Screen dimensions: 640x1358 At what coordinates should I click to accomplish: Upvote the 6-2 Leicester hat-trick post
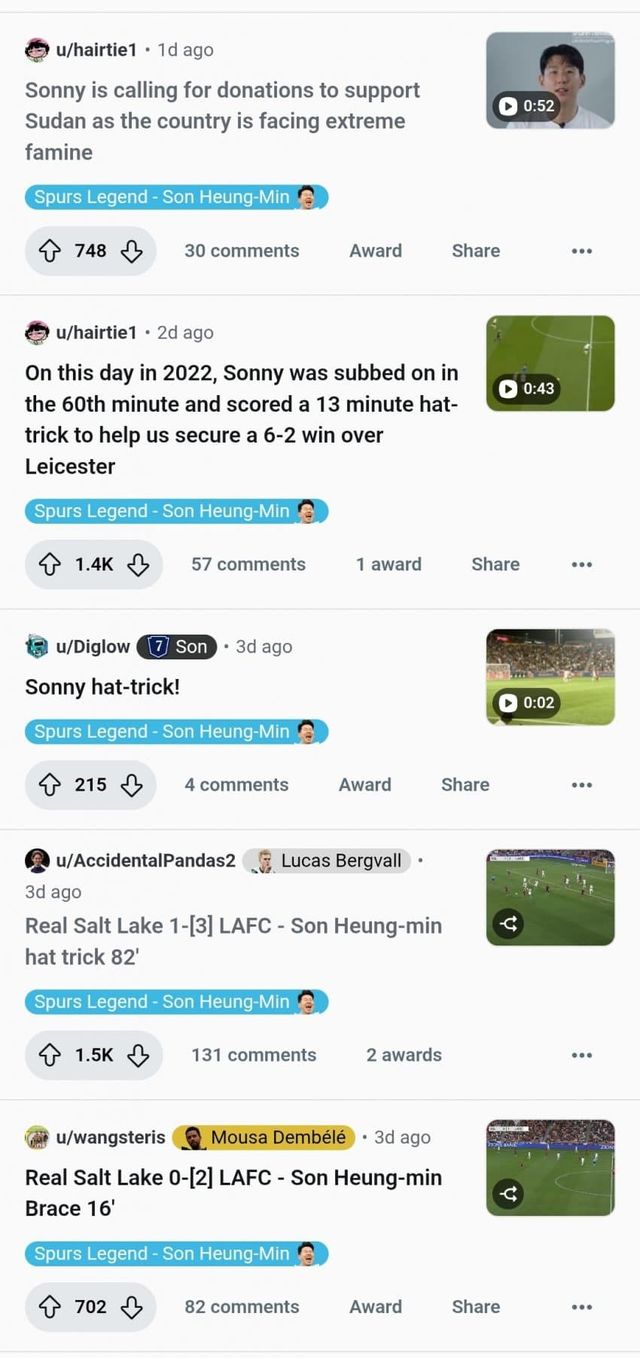(49, 565)
